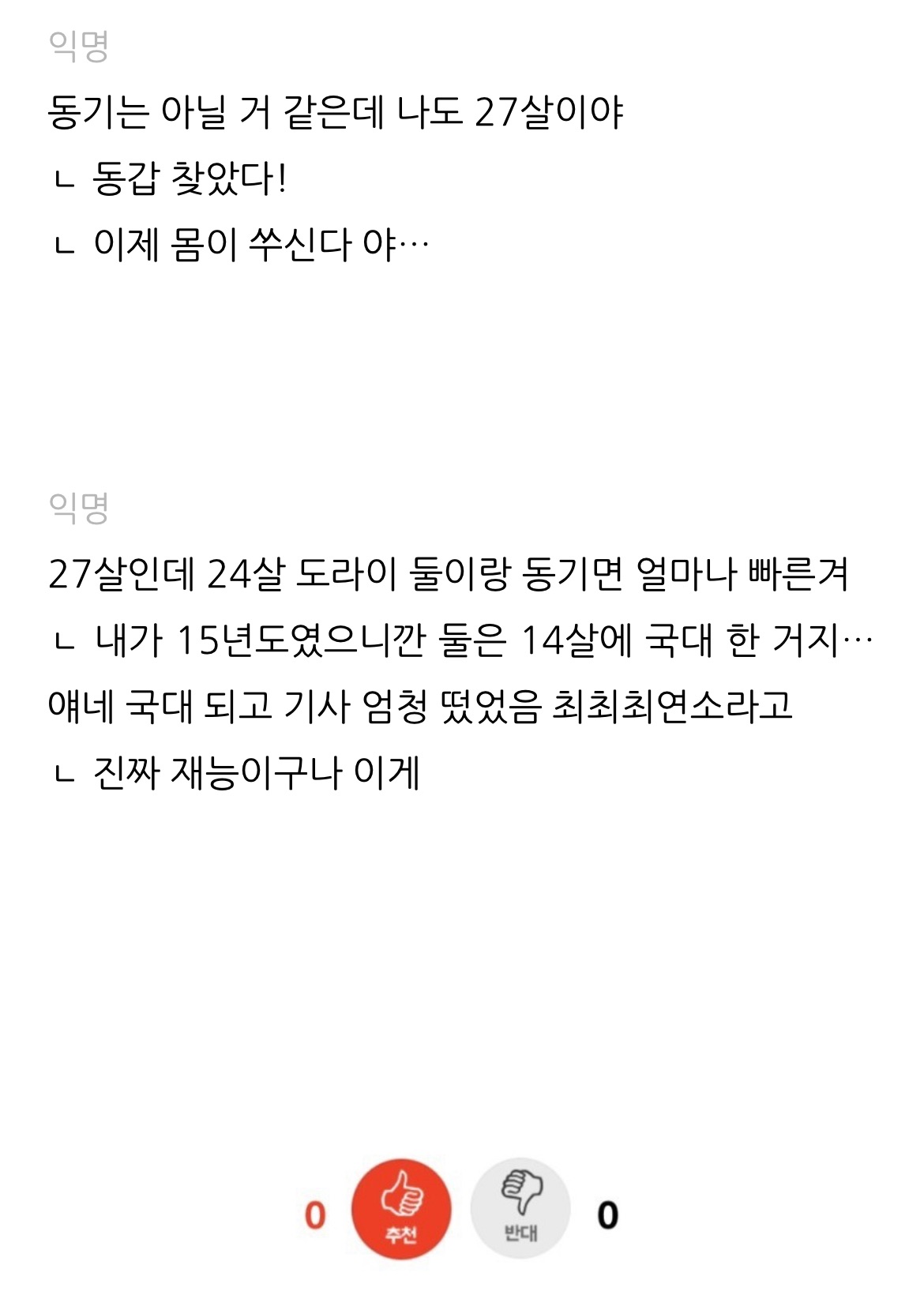Tap the gray 반대 thumbs-down button
The width and height of the screenshot is (924, 1310).
(520, 1208)
